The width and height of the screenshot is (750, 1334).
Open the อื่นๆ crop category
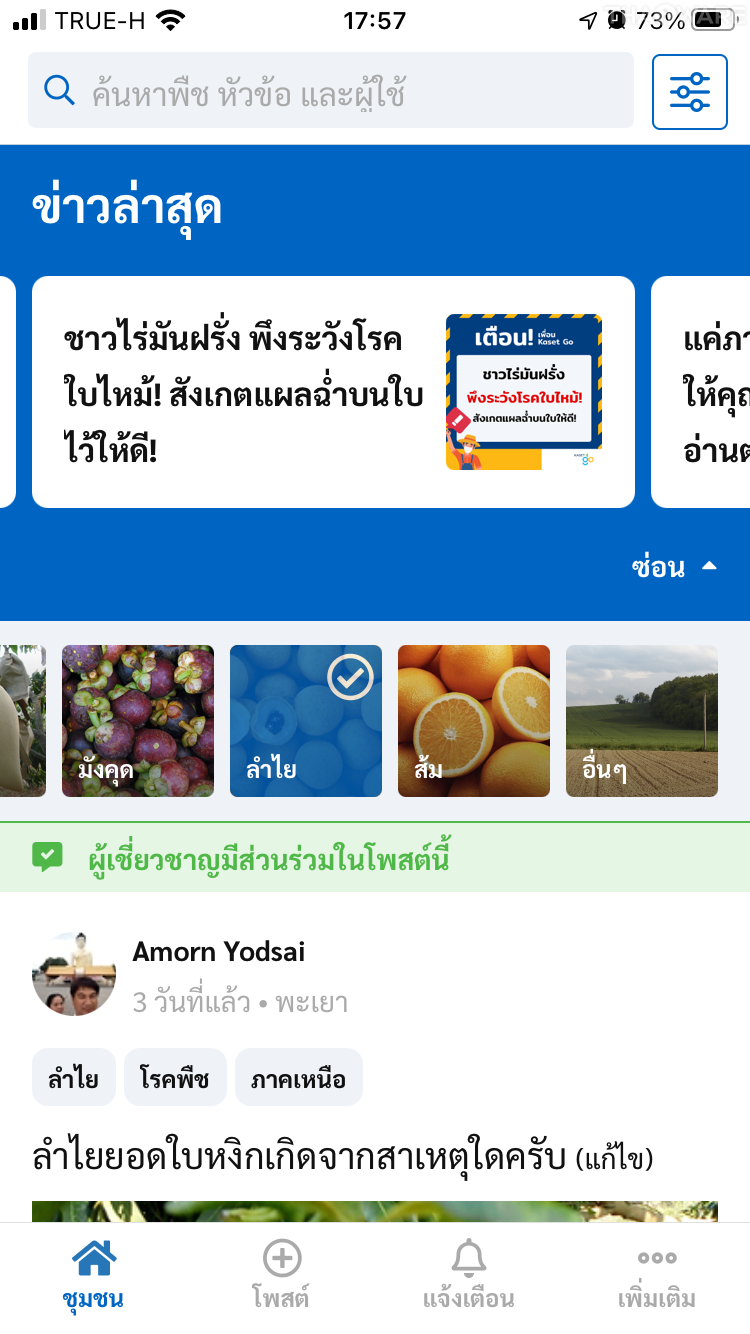pyautogui.click(x=642, y=721)
